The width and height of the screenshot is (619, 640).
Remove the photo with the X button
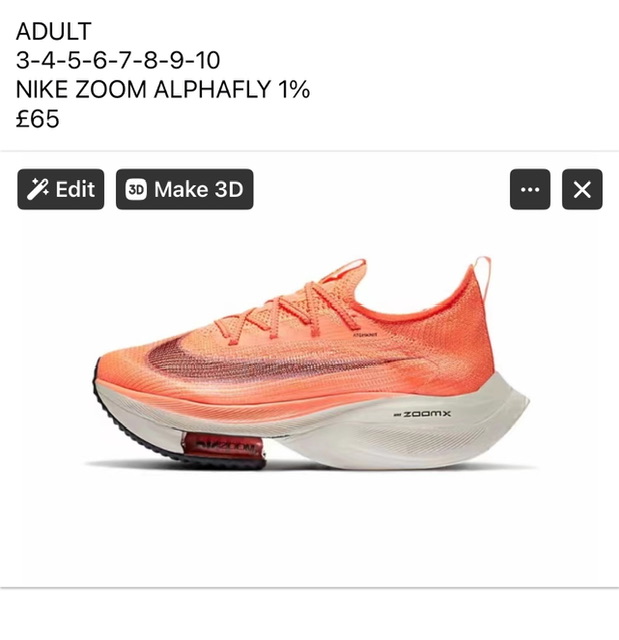582,189
